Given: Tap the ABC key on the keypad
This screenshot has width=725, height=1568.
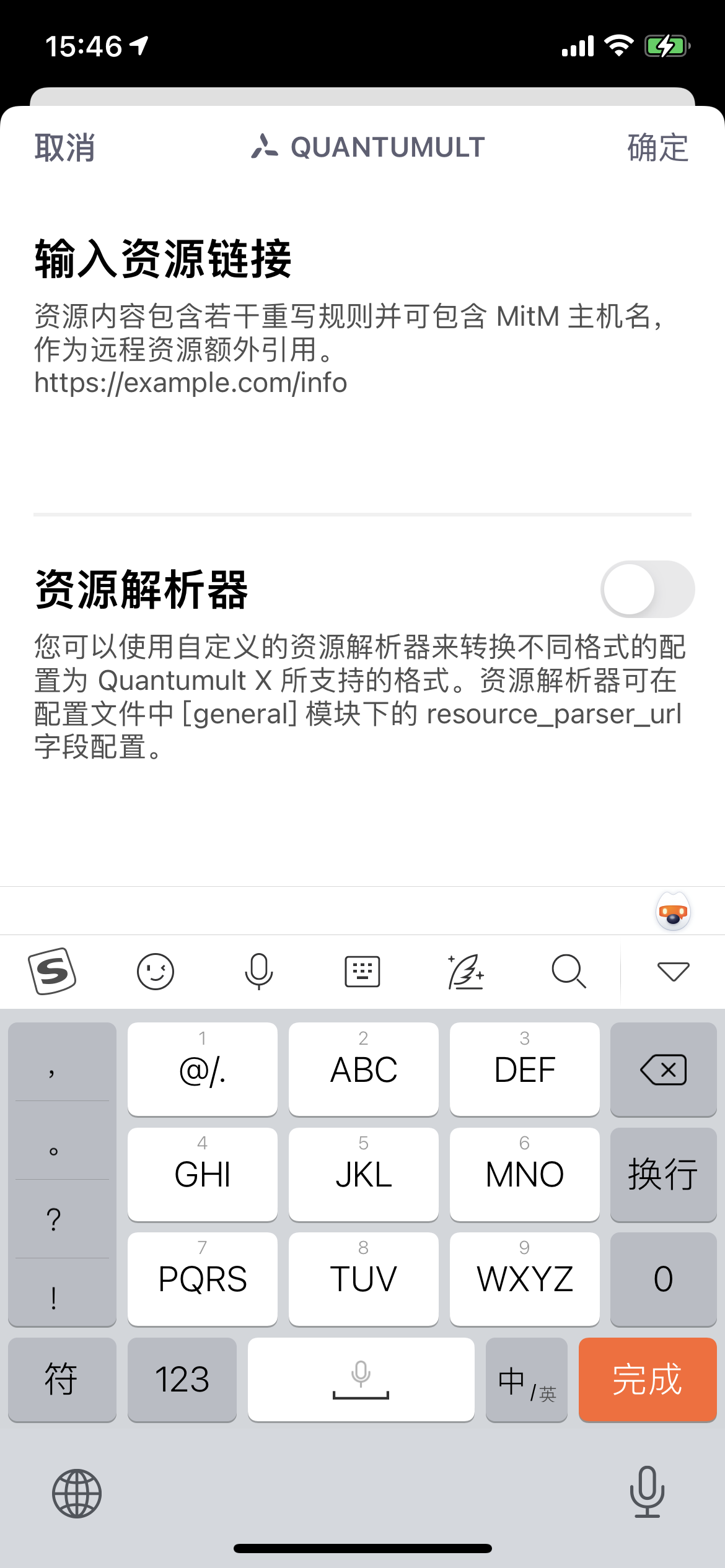Looking at the screenshot, I should 363,1068.
